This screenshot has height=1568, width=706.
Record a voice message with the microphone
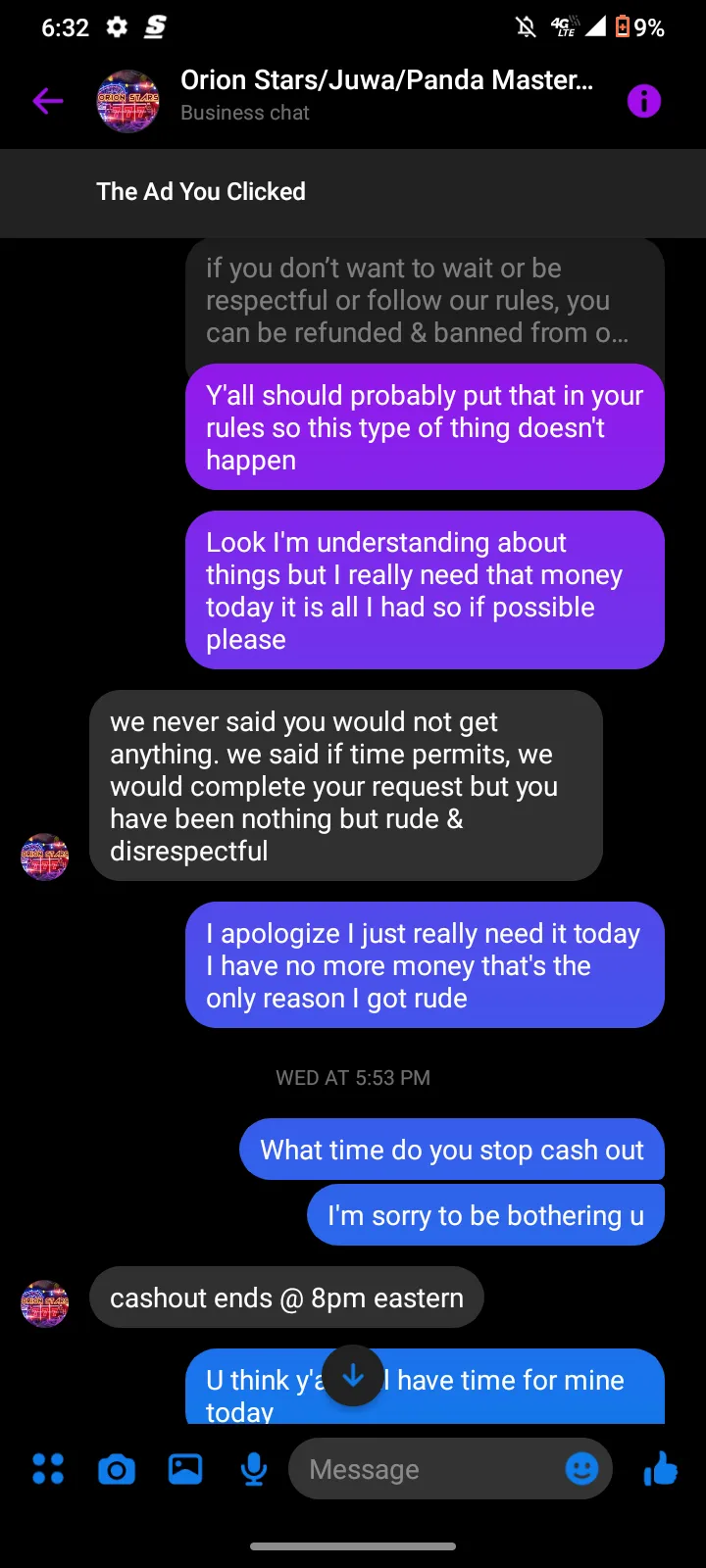pos(254,1469)
